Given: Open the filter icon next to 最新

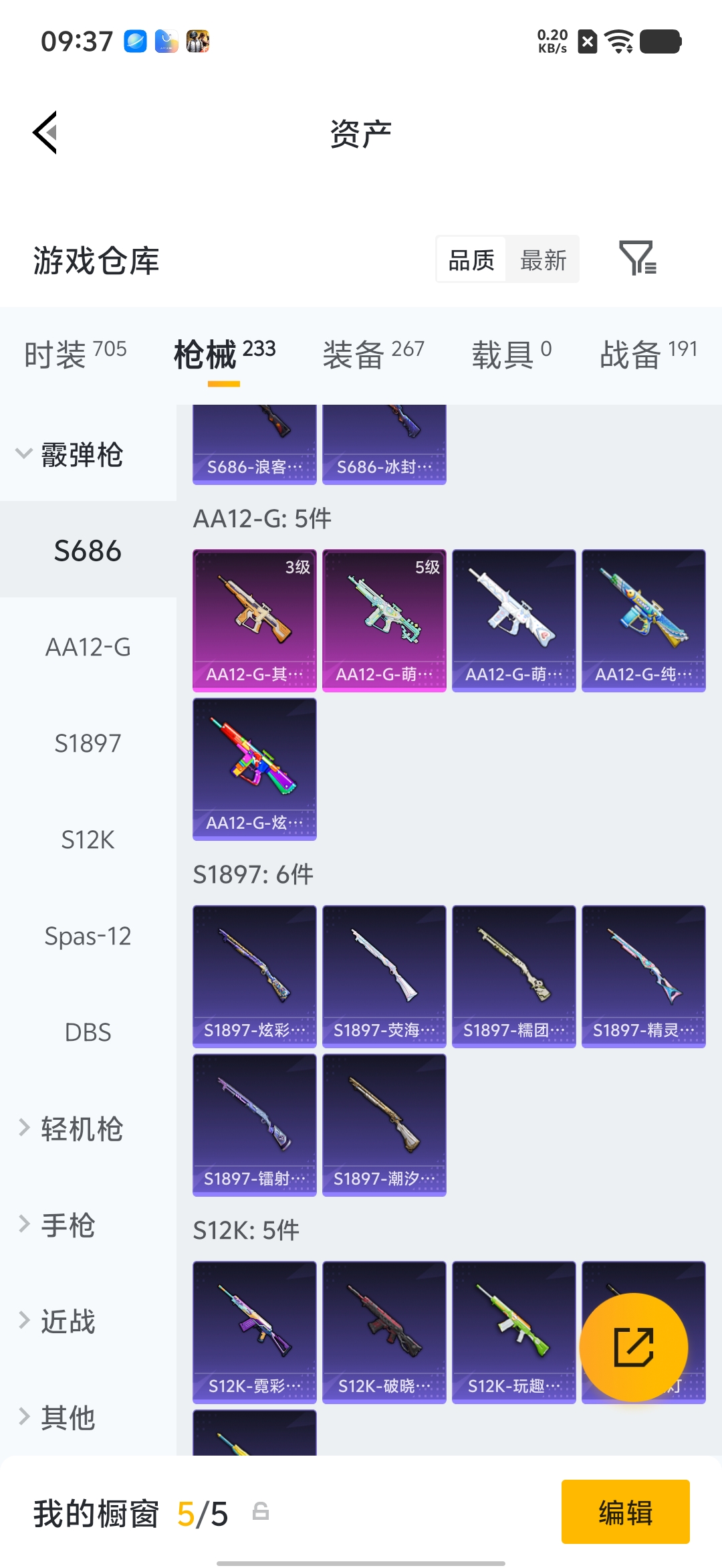Looking at the screenshot, I should [x=638, y=259].
